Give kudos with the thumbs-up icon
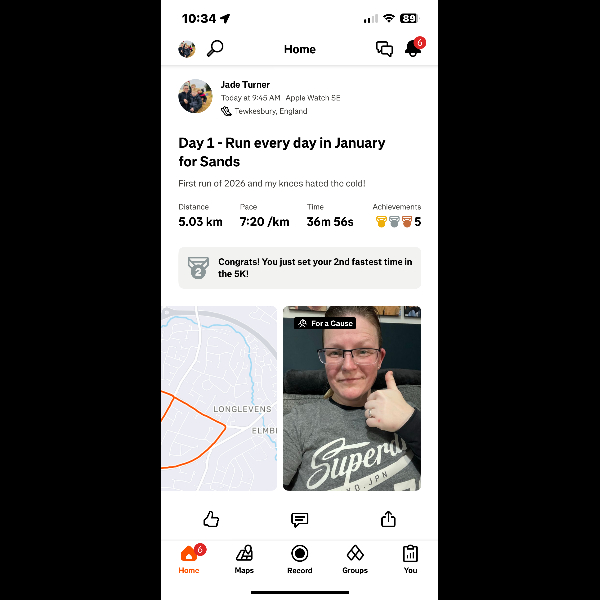Image resolution: width=600 pixels, height=600 pixels. click(211, 519)
